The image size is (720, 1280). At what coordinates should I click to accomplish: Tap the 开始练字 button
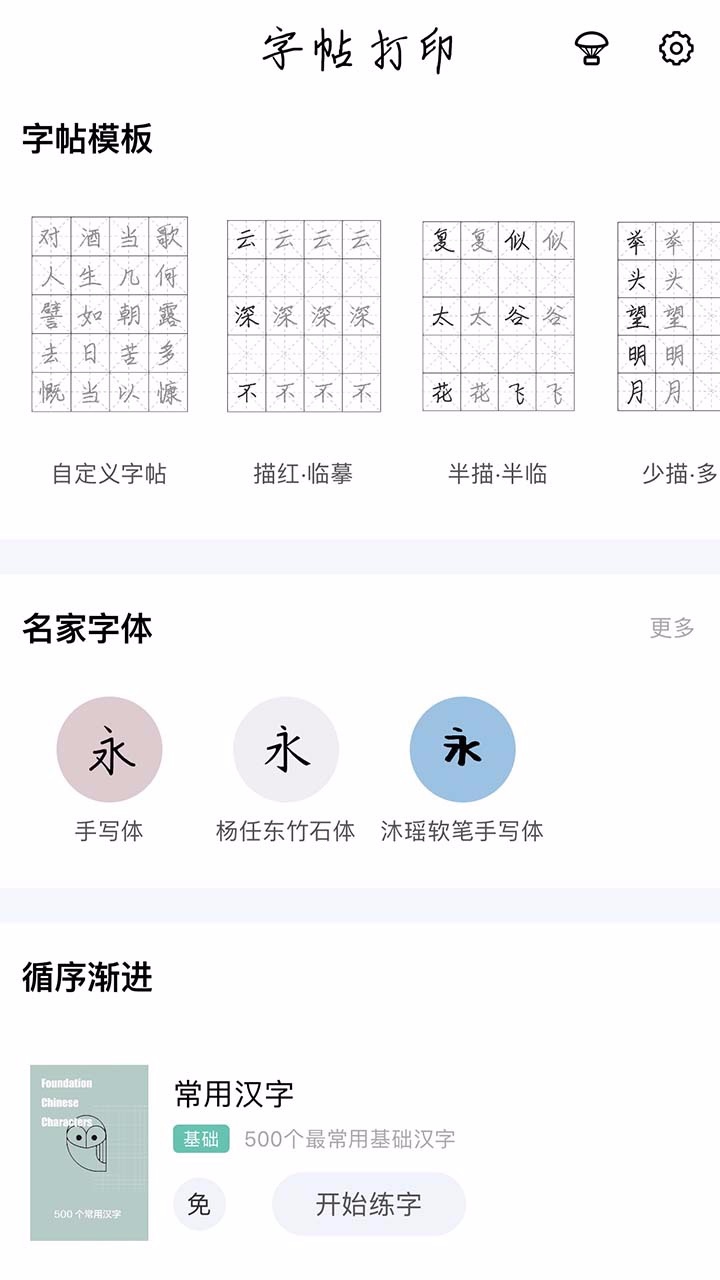click(x=368, y=1204)
